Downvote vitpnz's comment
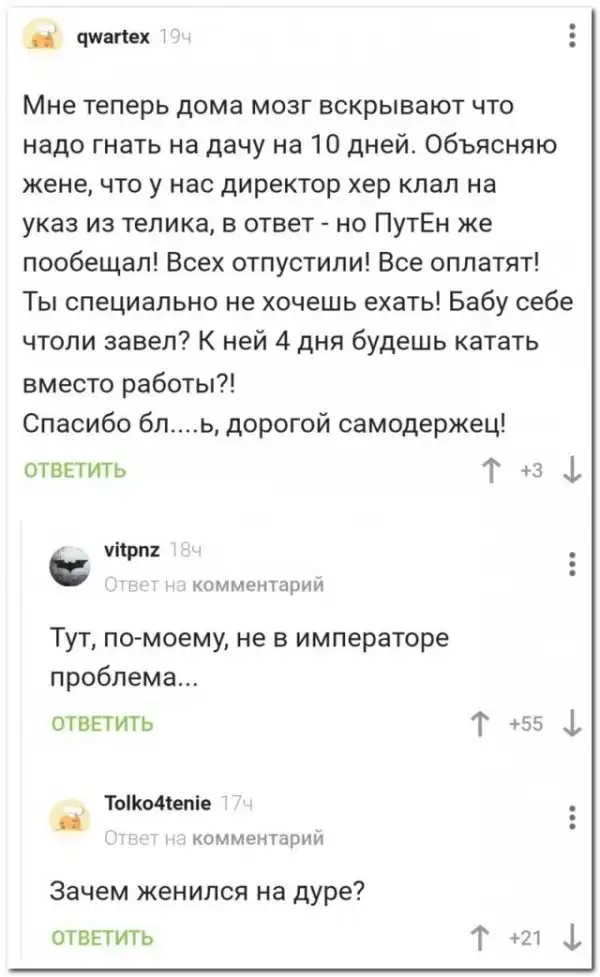The image size is (600, 977). point(569,723)
